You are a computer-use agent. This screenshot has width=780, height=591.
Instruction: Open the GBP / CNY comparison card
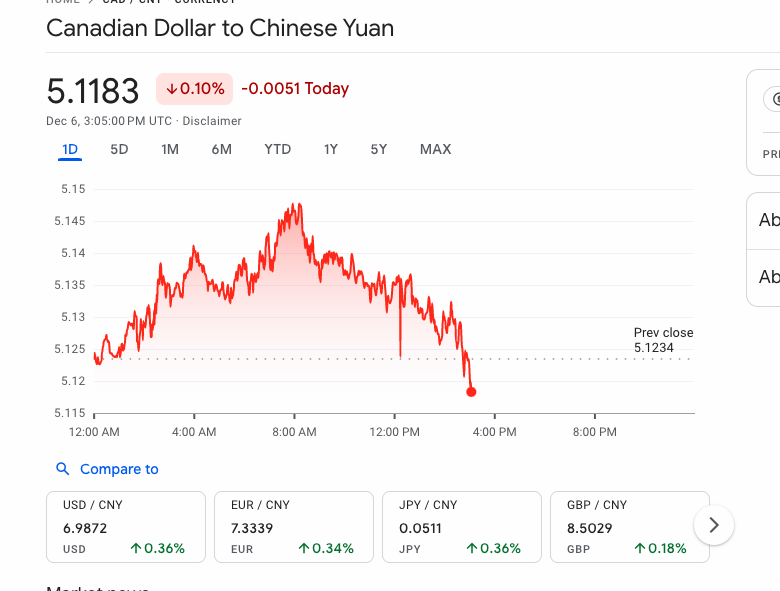click(x=629, y=527)
